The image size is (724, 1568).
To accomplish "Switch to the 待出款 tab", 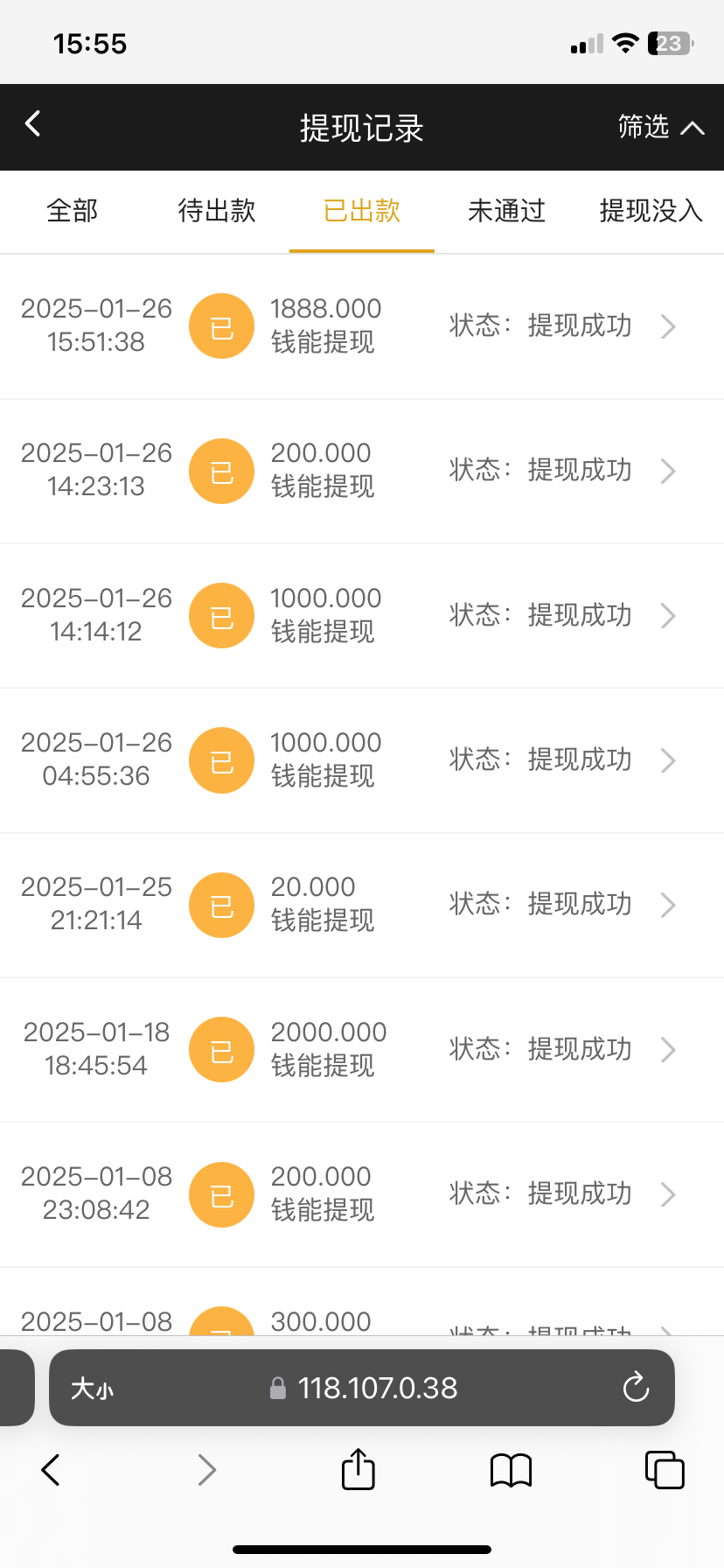I will click(x=217, y=211).
